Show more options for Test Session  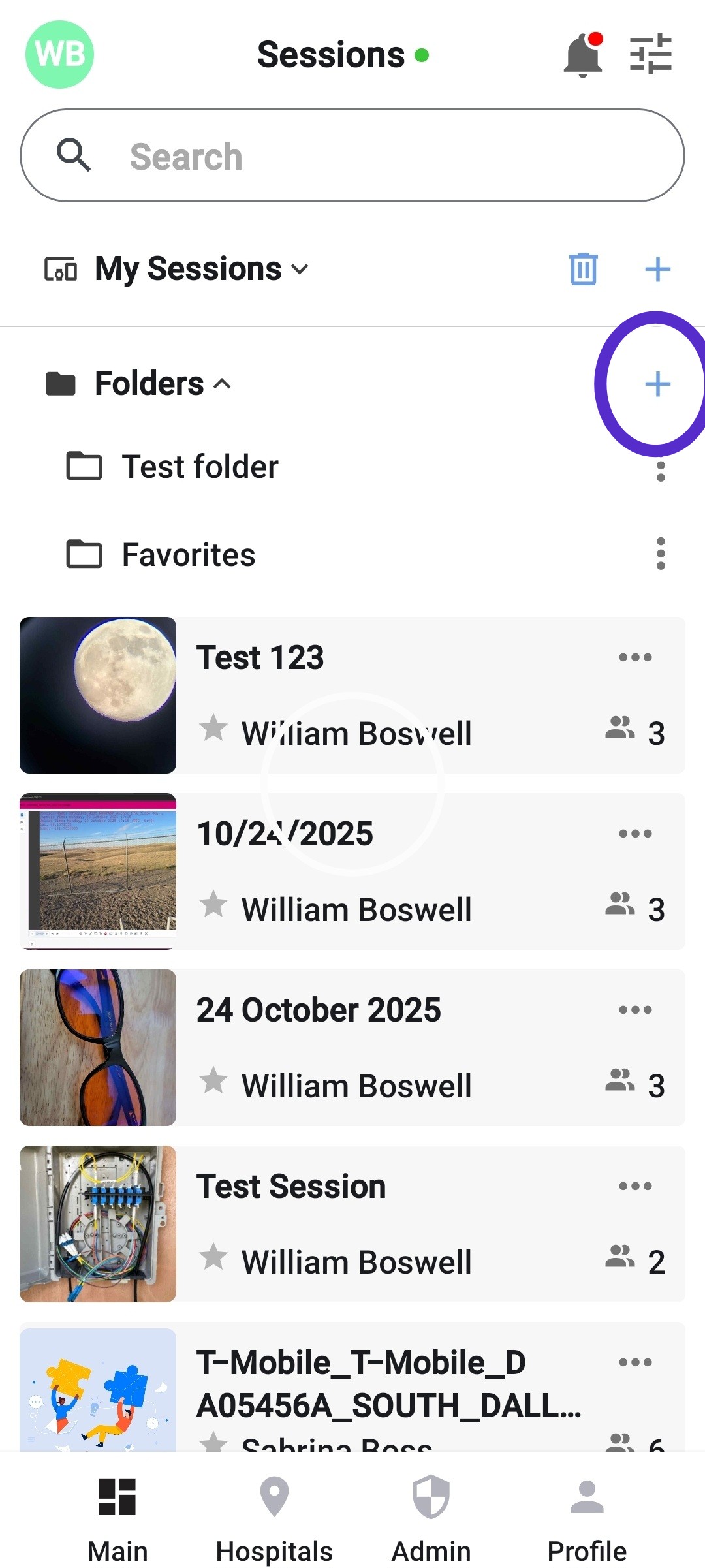pyautogui.click(x=635, y=1186)
